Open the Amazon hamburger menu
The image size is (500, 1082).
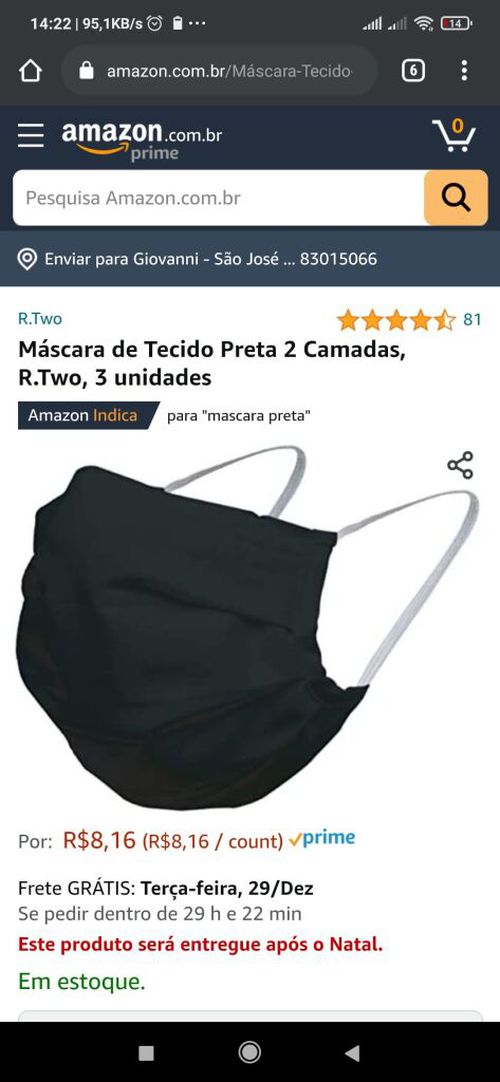pyautogui.click(x=31, y=135)
